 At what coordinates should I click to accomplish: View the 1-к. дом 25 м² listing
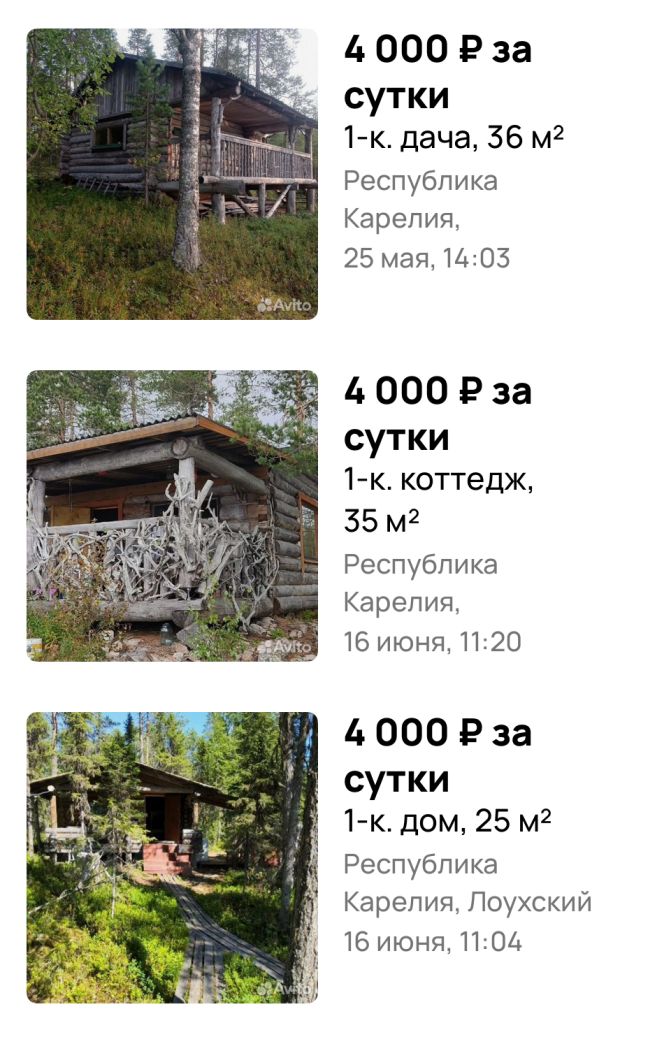447,821
